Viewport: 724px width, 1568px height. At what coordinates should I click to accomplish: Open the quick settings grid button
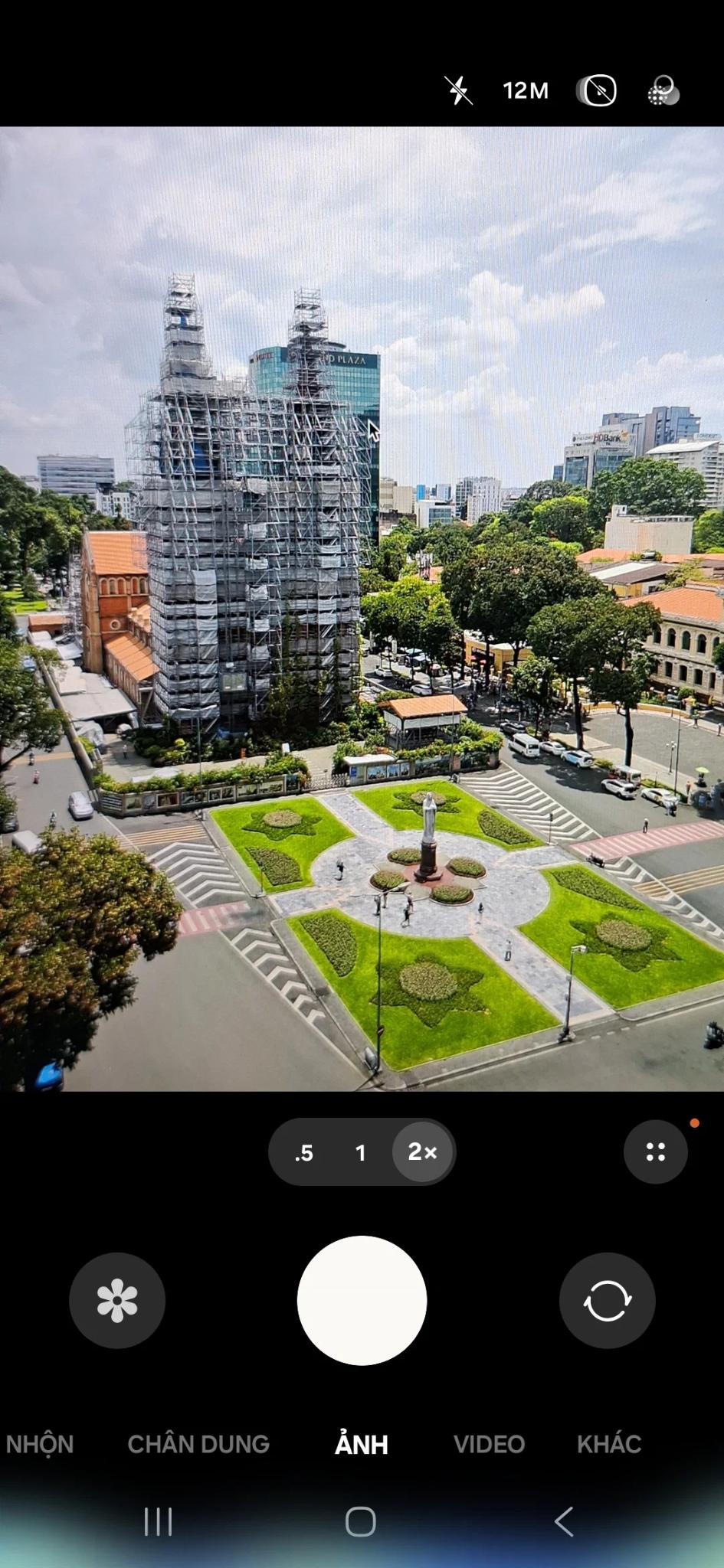[x=655, y=1151]
